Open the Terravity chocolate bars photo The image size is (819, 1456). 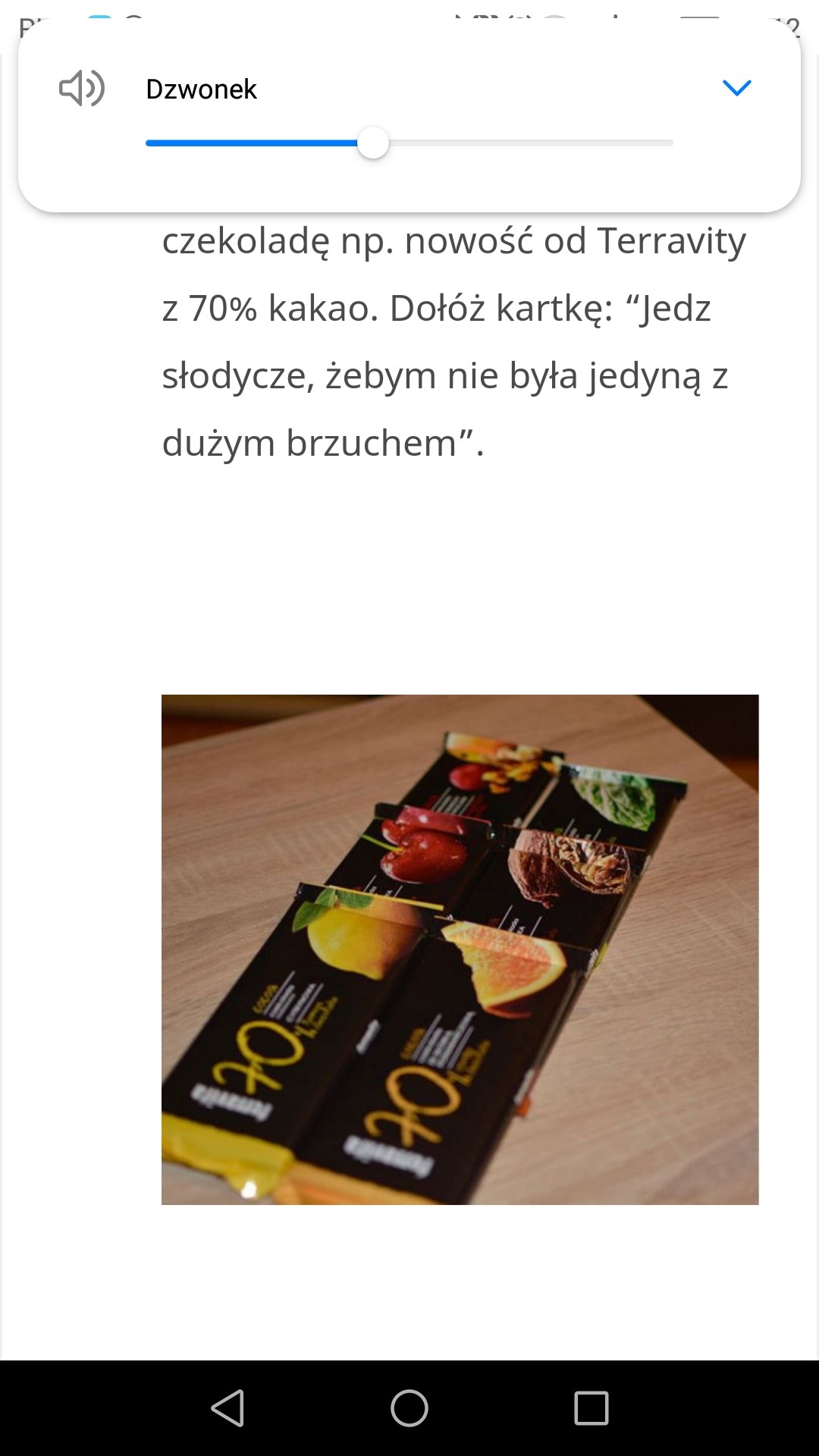click(x=460, y=949)
